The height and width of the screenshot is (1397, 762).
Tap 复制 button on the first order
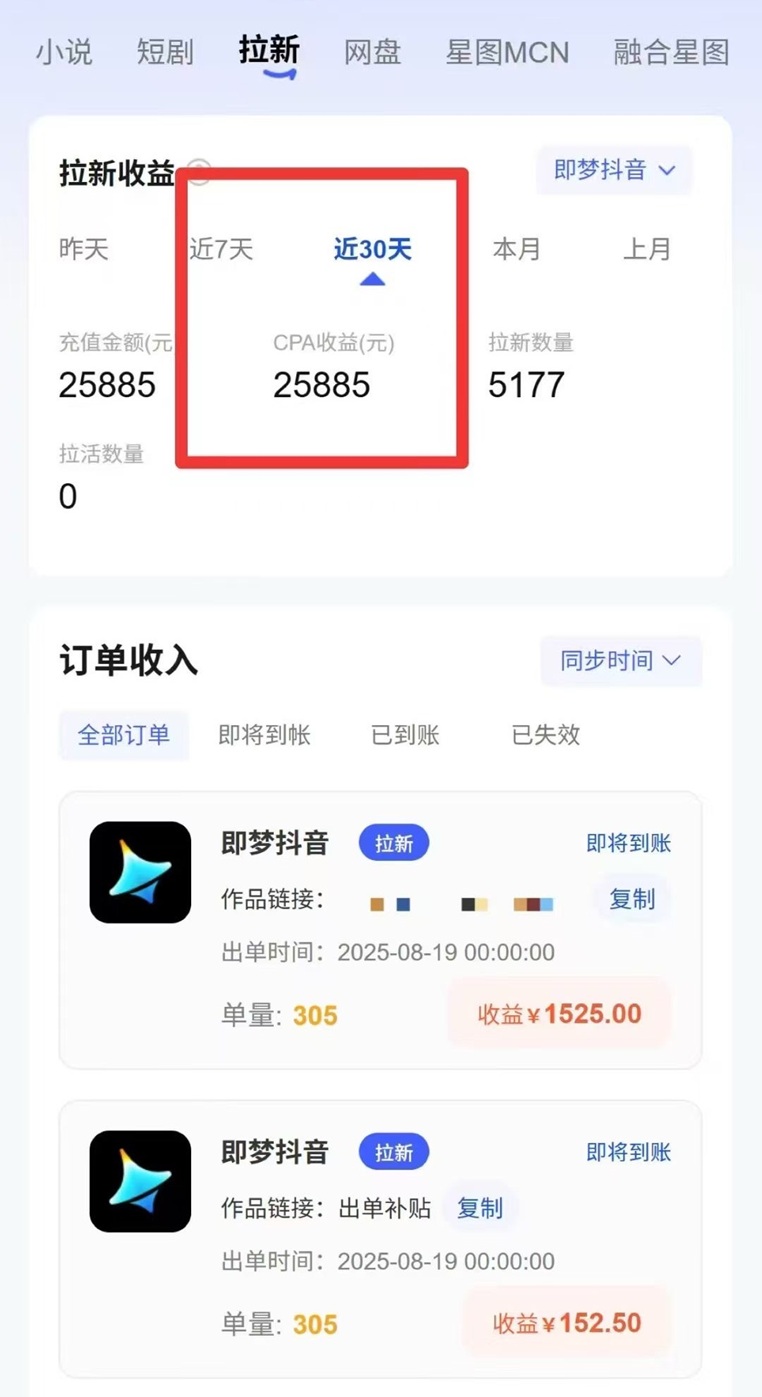(631, 899)
